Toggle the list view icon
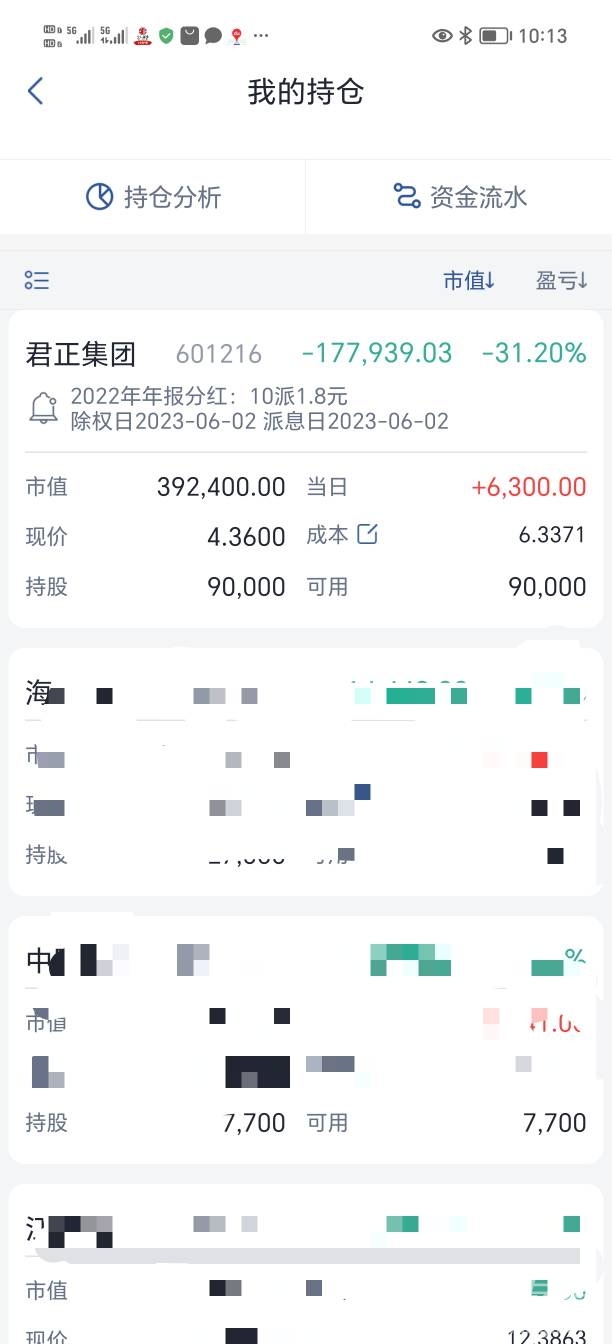 (x=37, y=281)
